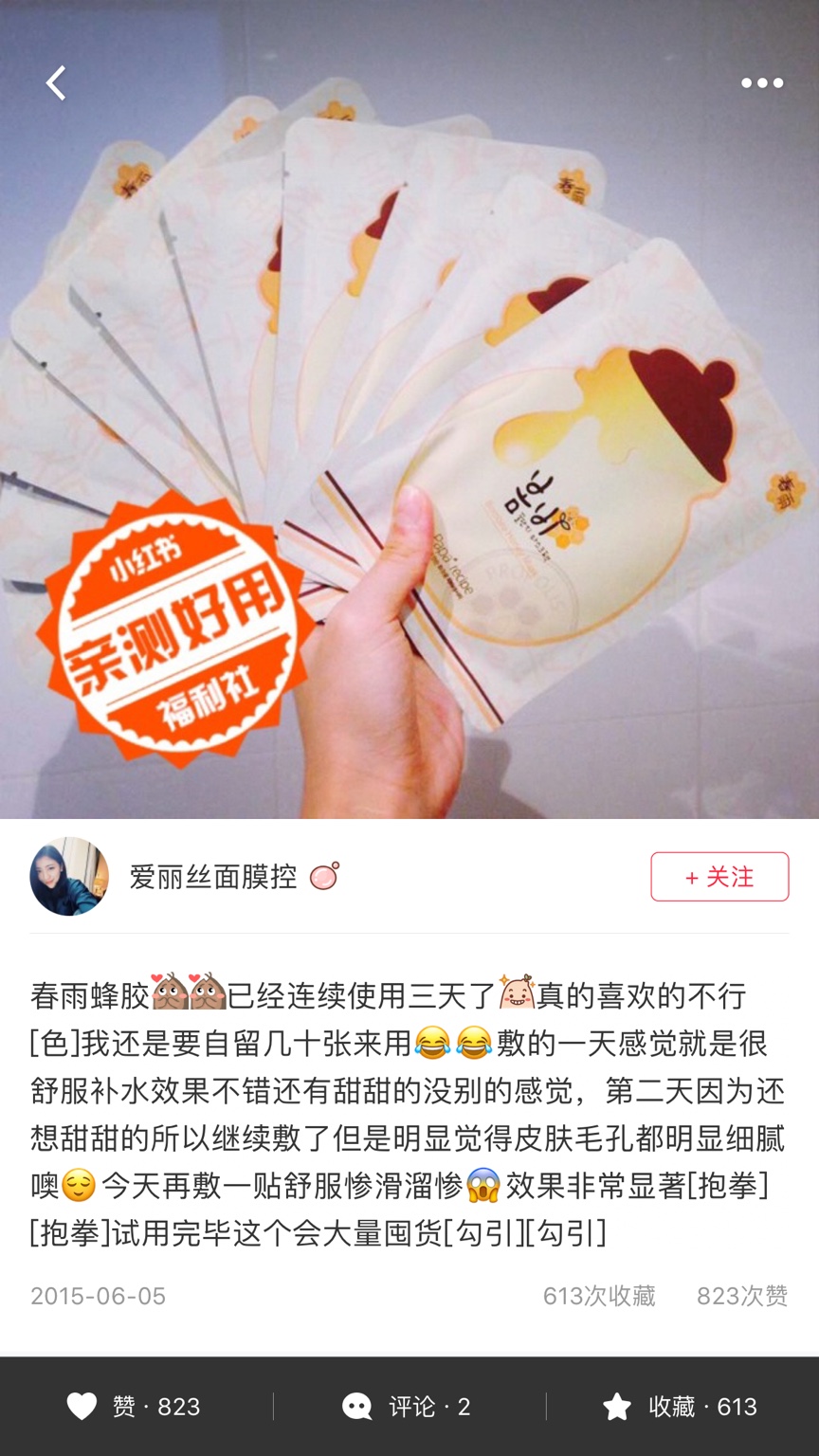Save post with 收藏 · 613

681,1407
